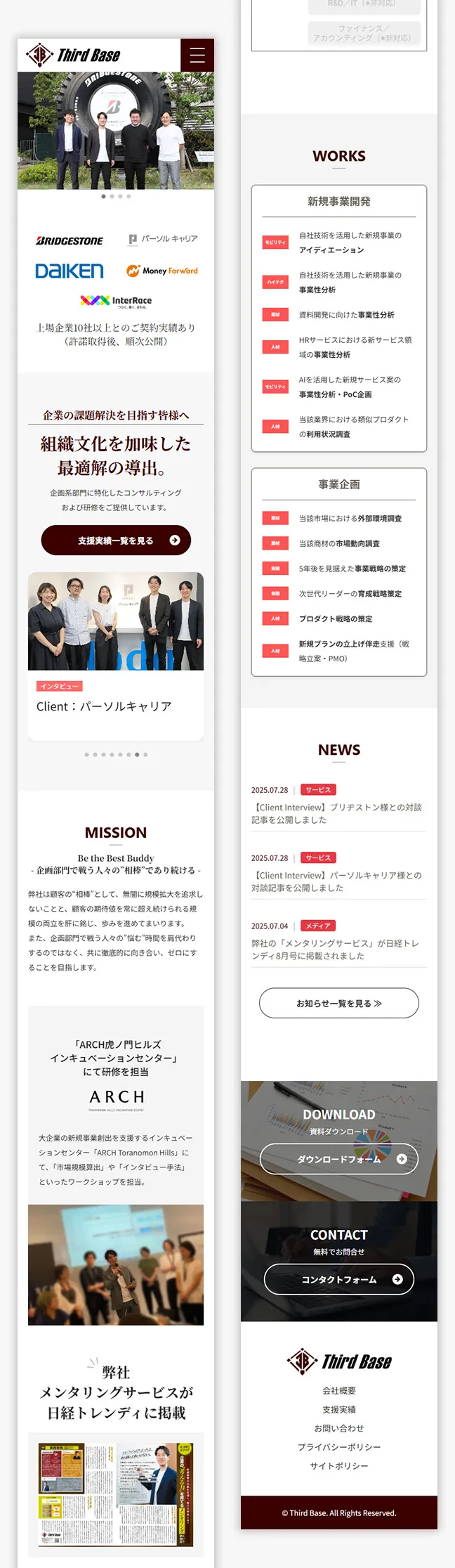Image resolution: width=455 pixels, height=1568 pixels.
Task: View all news via お知らせ一覧を見る
Action: point(339,1003)
